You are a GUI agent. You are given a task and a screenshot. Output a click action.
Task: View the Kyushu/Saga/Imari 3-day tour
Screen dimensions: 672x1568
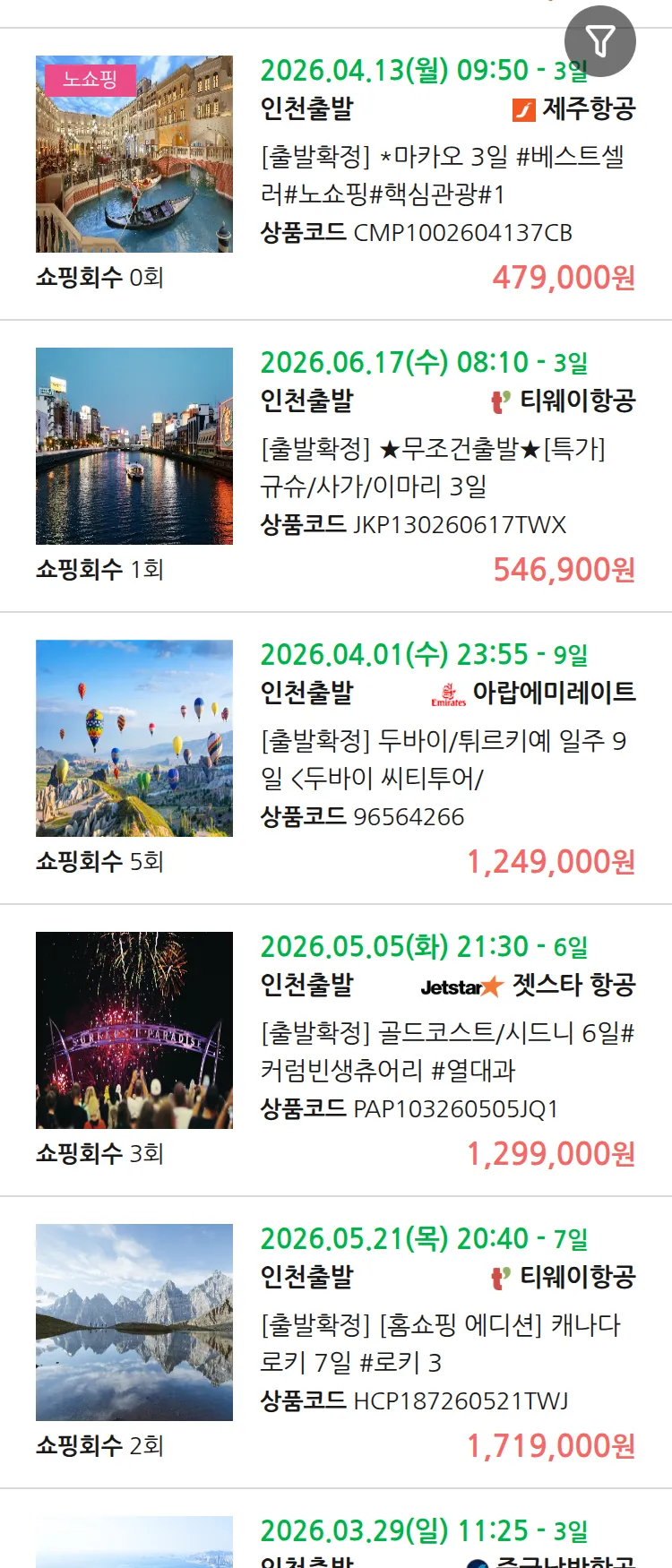(x=432, y=467)
